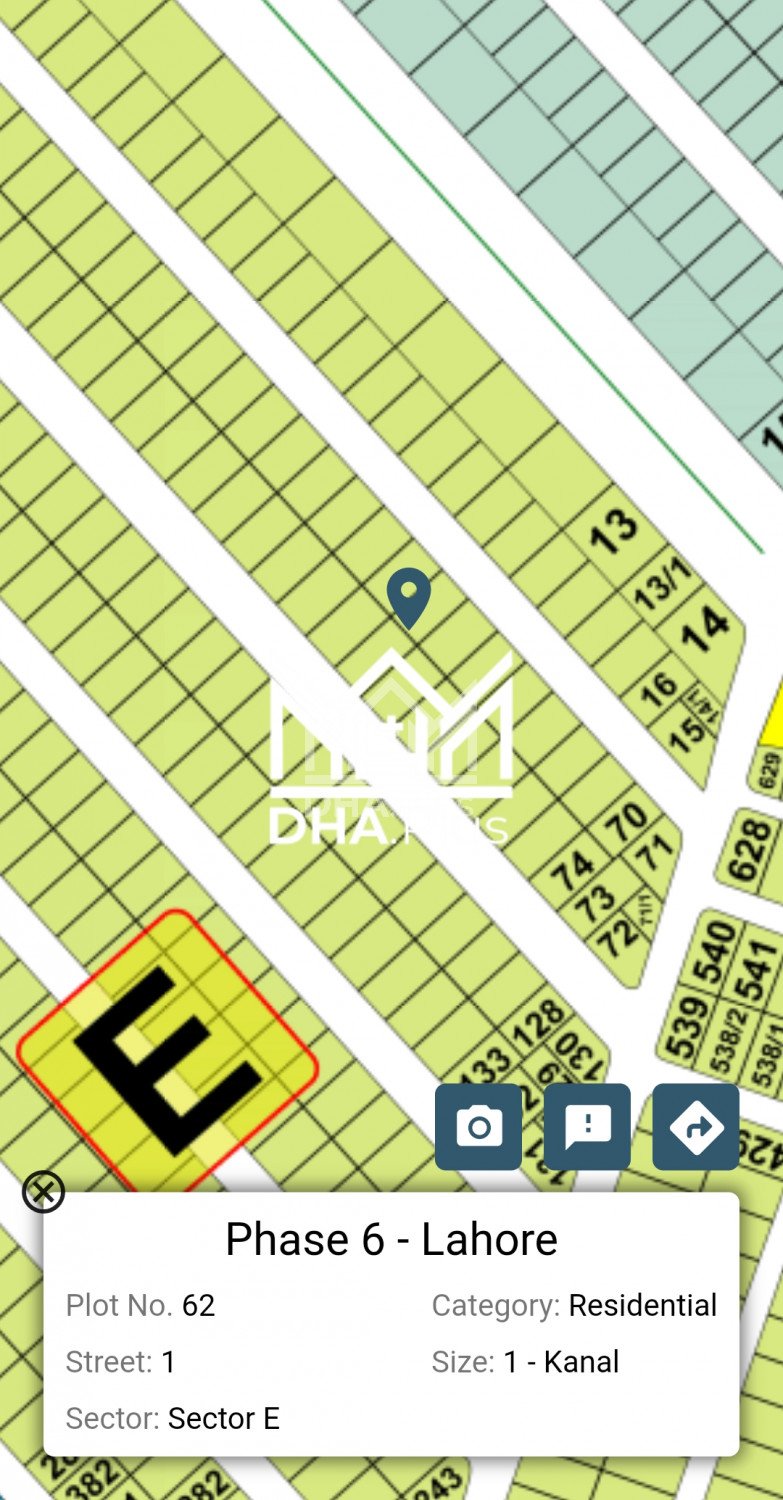The width and height of the screenshot is (783, 1500).
Task: Tap the location pin marker
Action: pos(409,596)
